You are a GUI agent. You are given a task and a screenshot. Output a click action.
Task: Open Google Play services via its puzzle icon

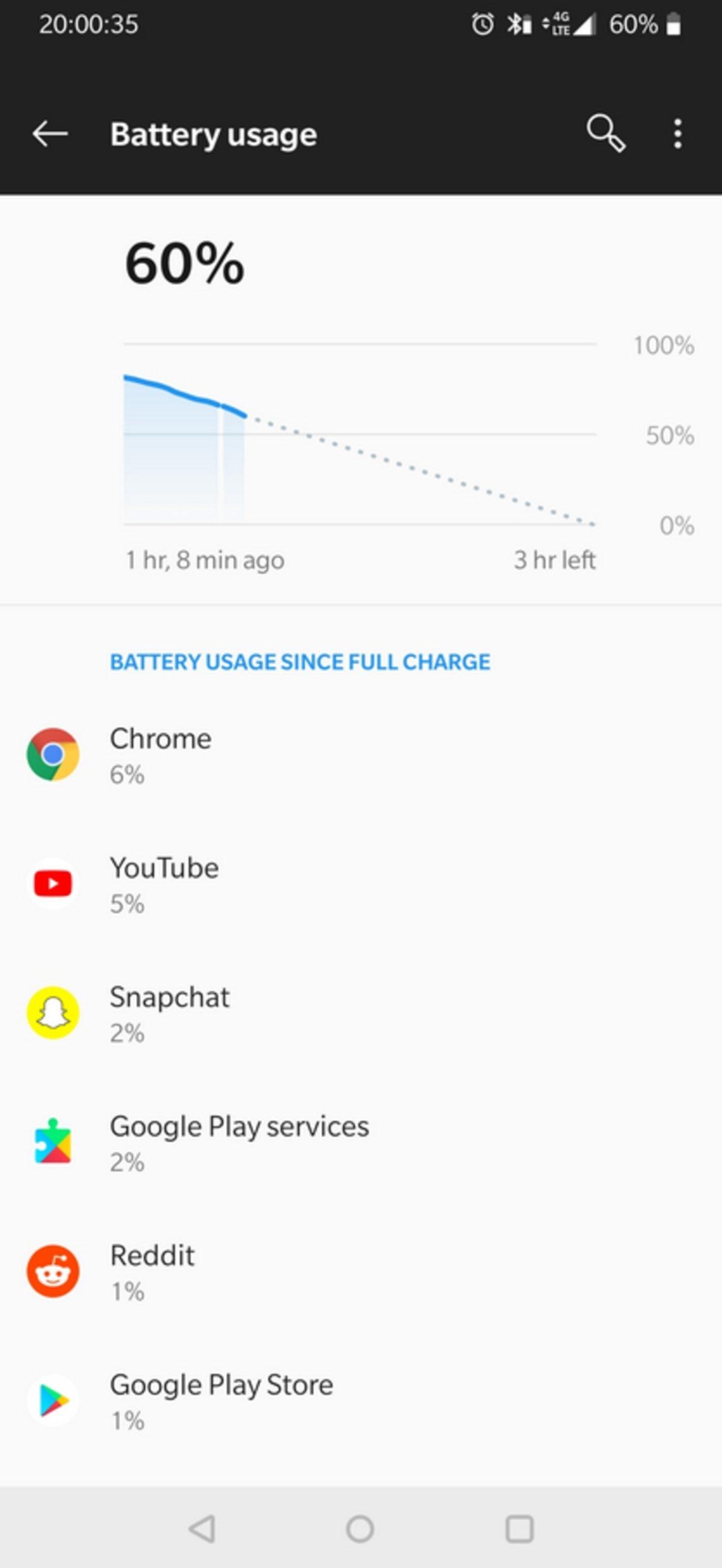[x=52, y=1142]
